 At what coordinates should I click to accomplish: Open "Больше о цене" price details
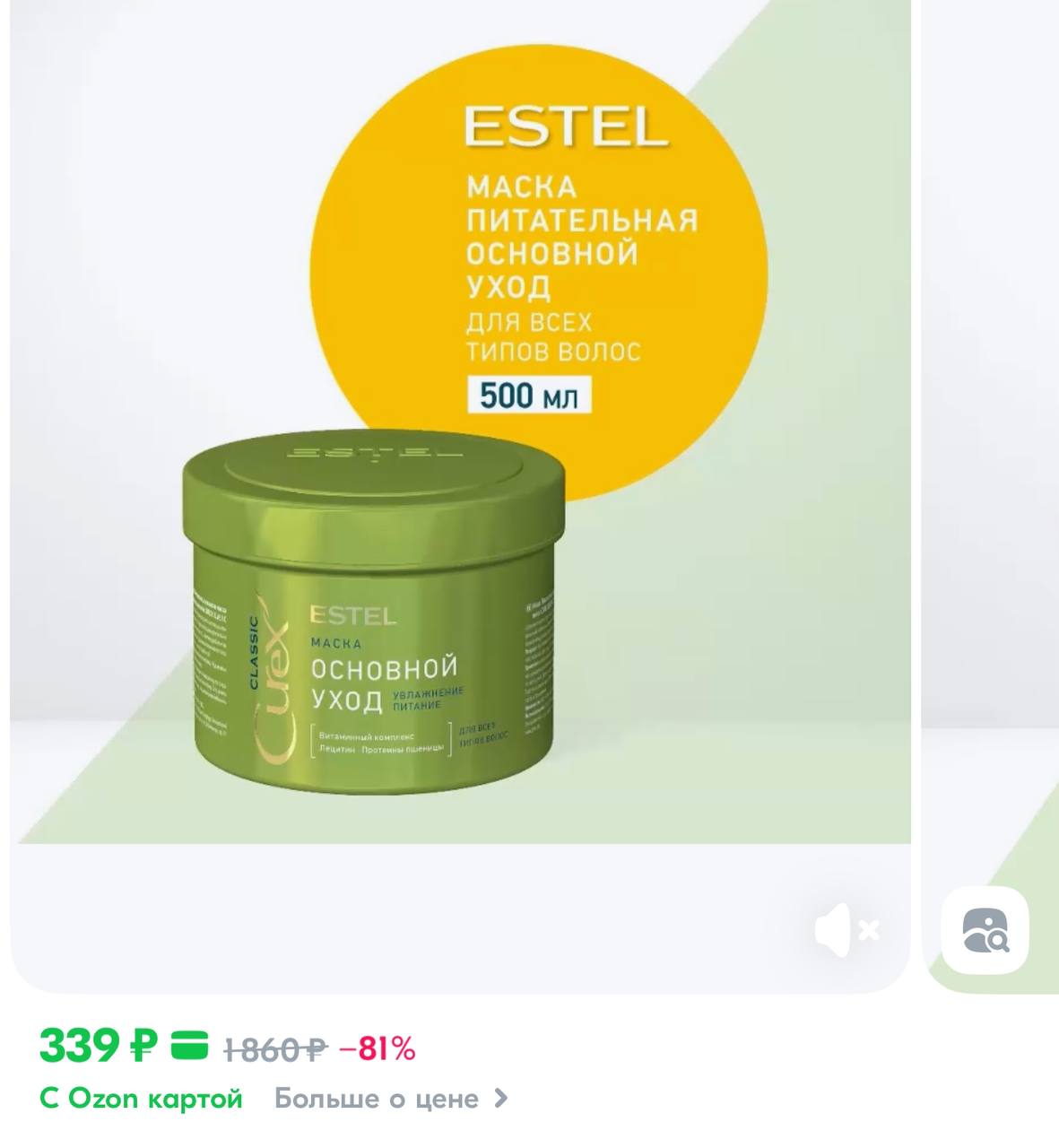(x=391, y=1098)
